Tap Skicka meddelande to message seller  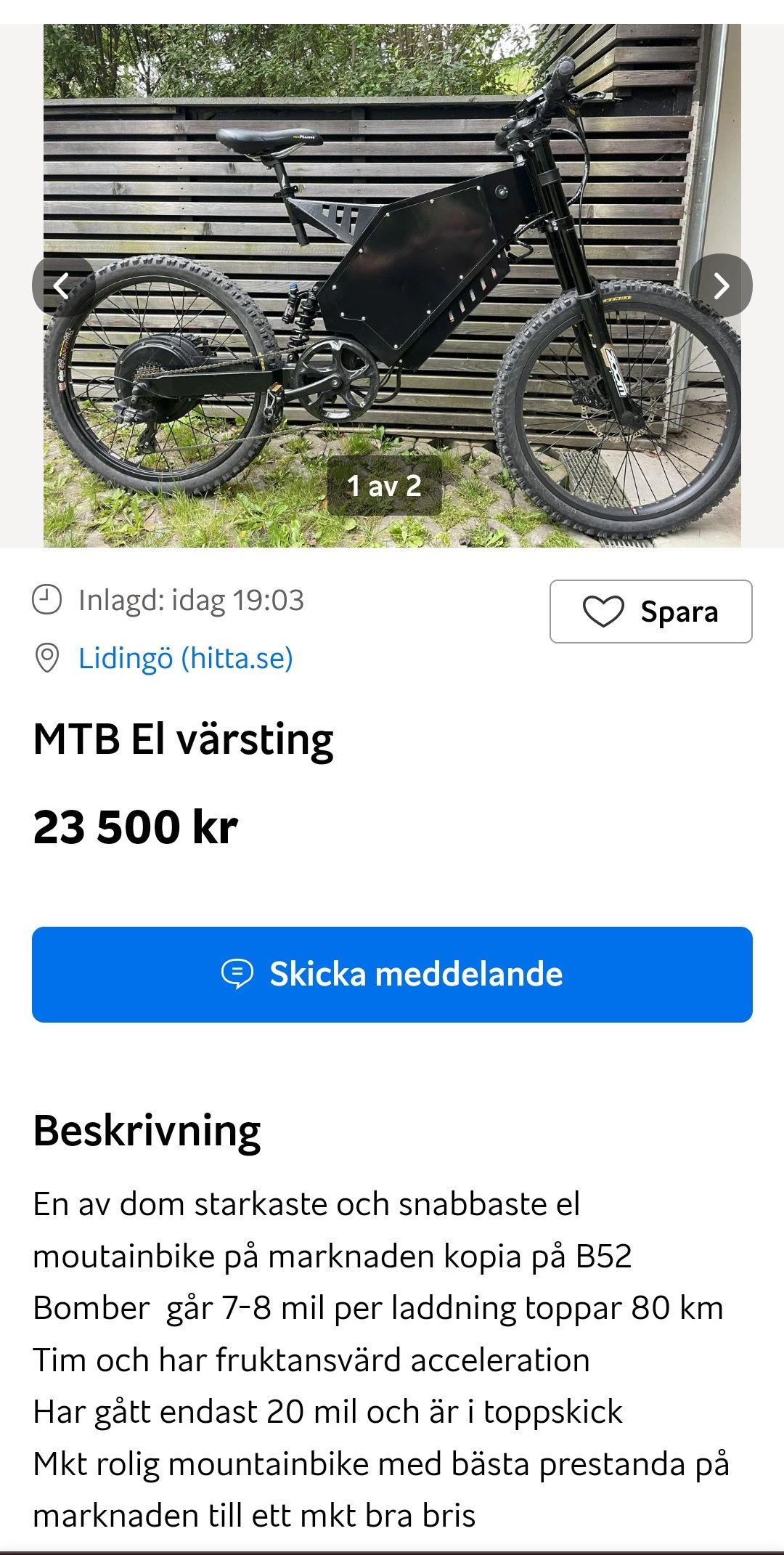point(392,974)
